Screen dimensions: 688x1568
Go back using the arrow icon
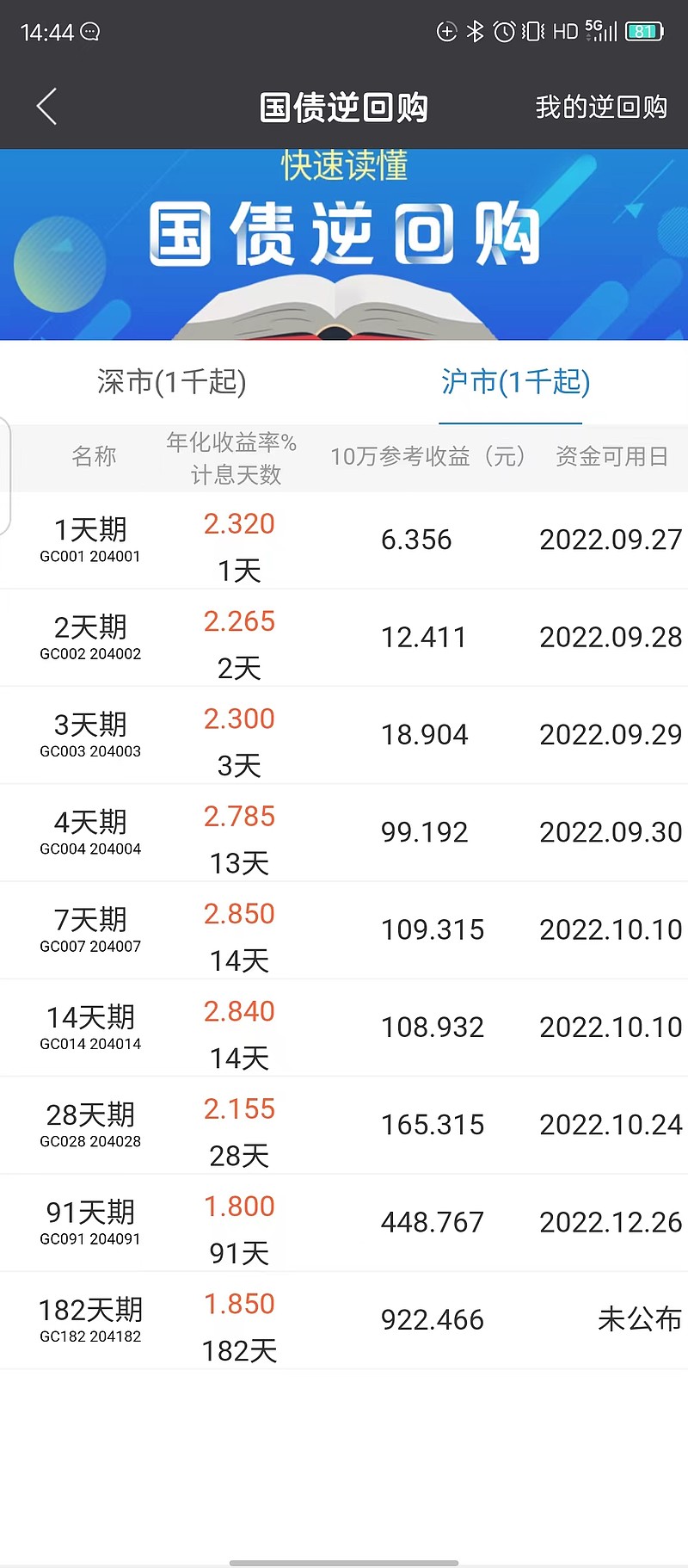coord(46,107)
